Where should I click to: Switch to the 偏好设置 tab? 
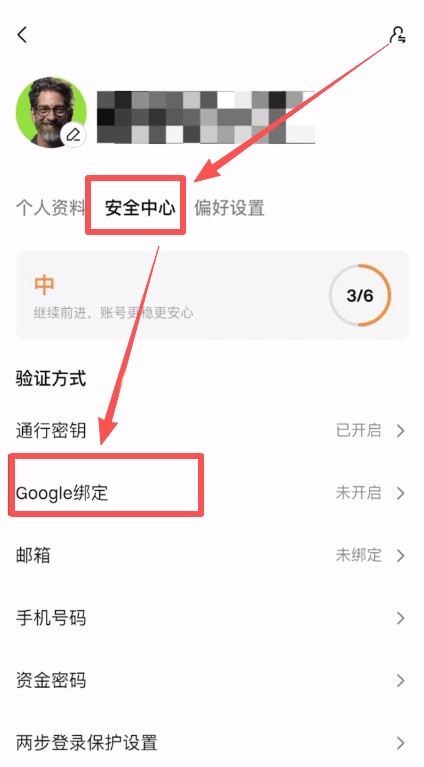click(229, 207)
